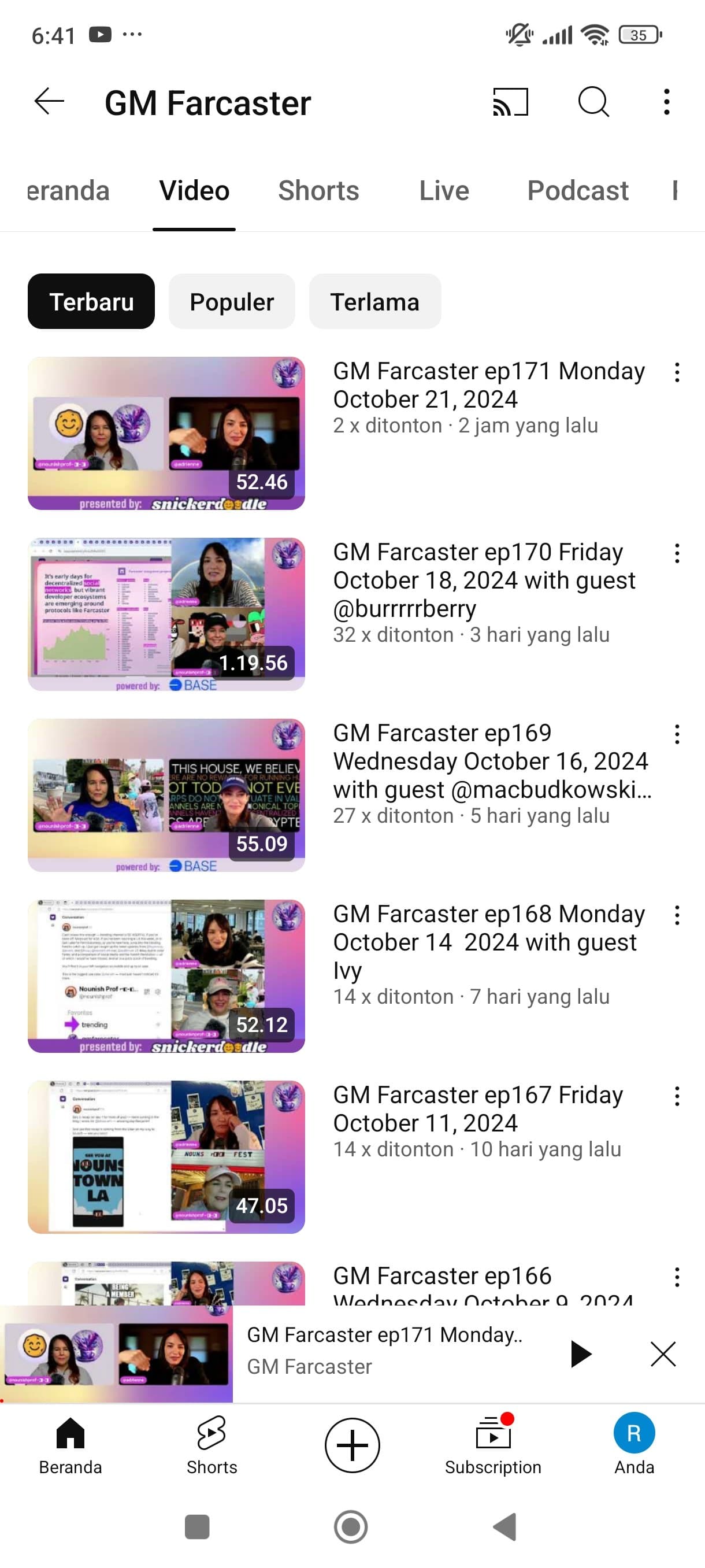
Task: Switch to the Podcast tab
Action: click(577, 191)
